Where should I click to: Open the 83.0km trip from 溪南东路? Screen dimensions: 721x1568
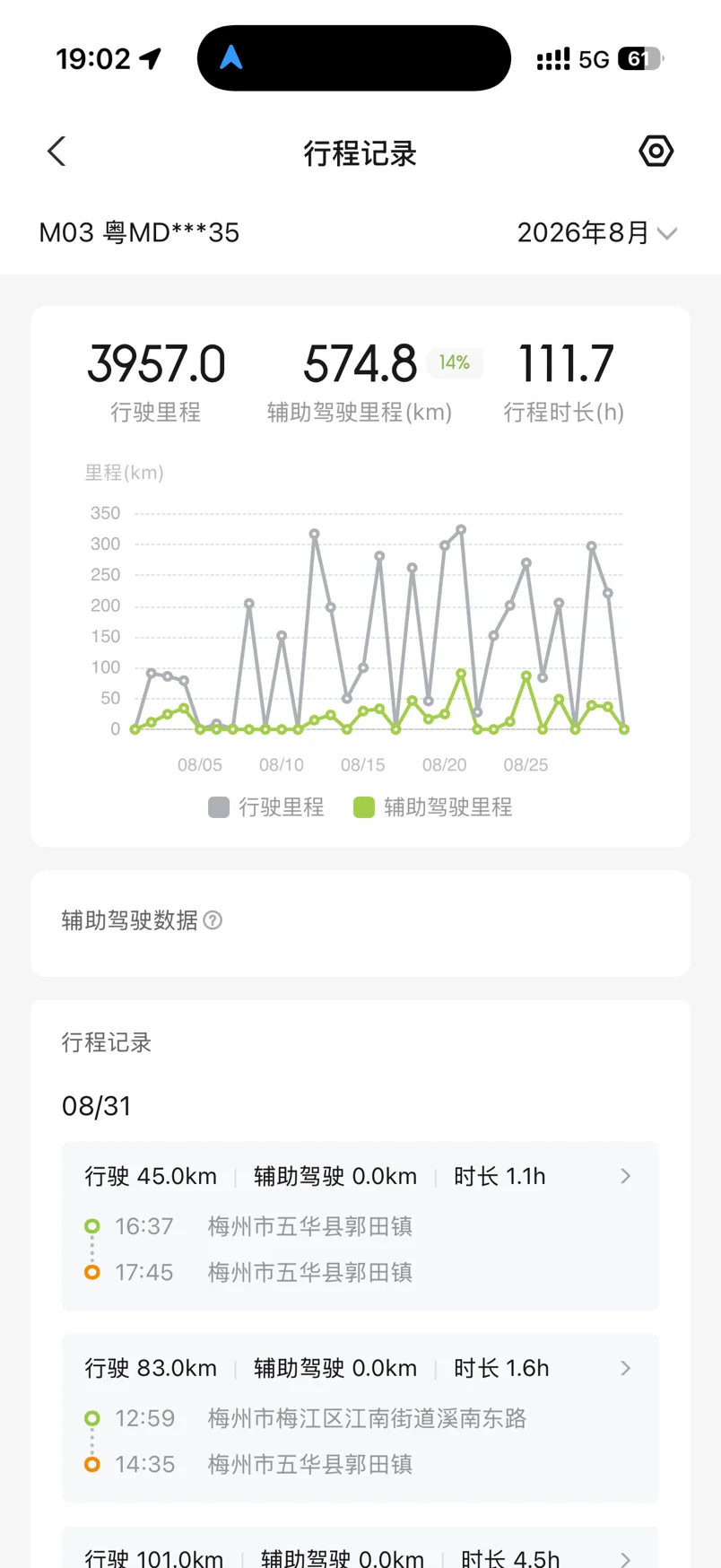[360, 1418]
